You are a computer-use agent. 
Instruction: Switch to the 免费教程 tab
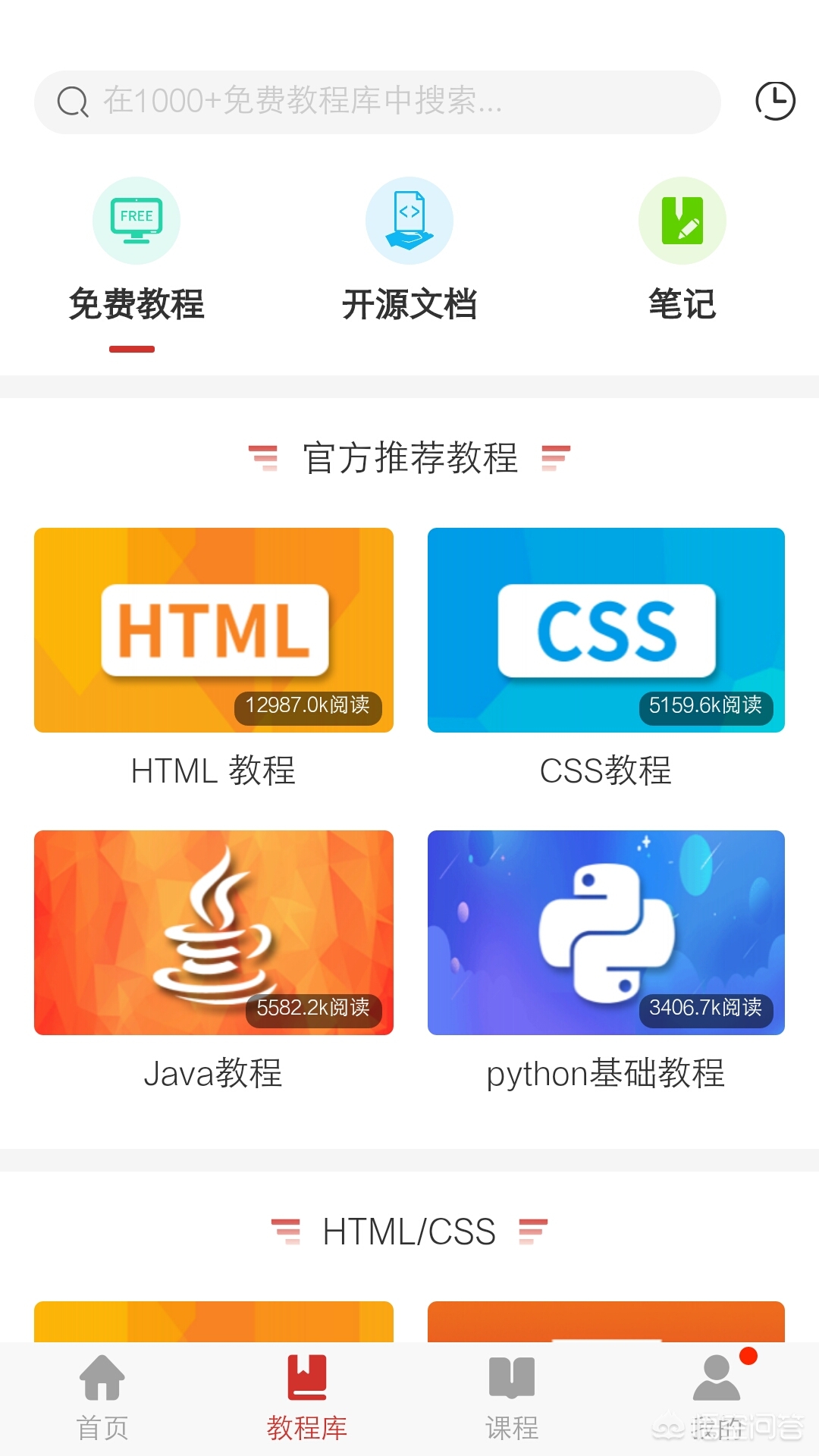[x=135, y=304]
